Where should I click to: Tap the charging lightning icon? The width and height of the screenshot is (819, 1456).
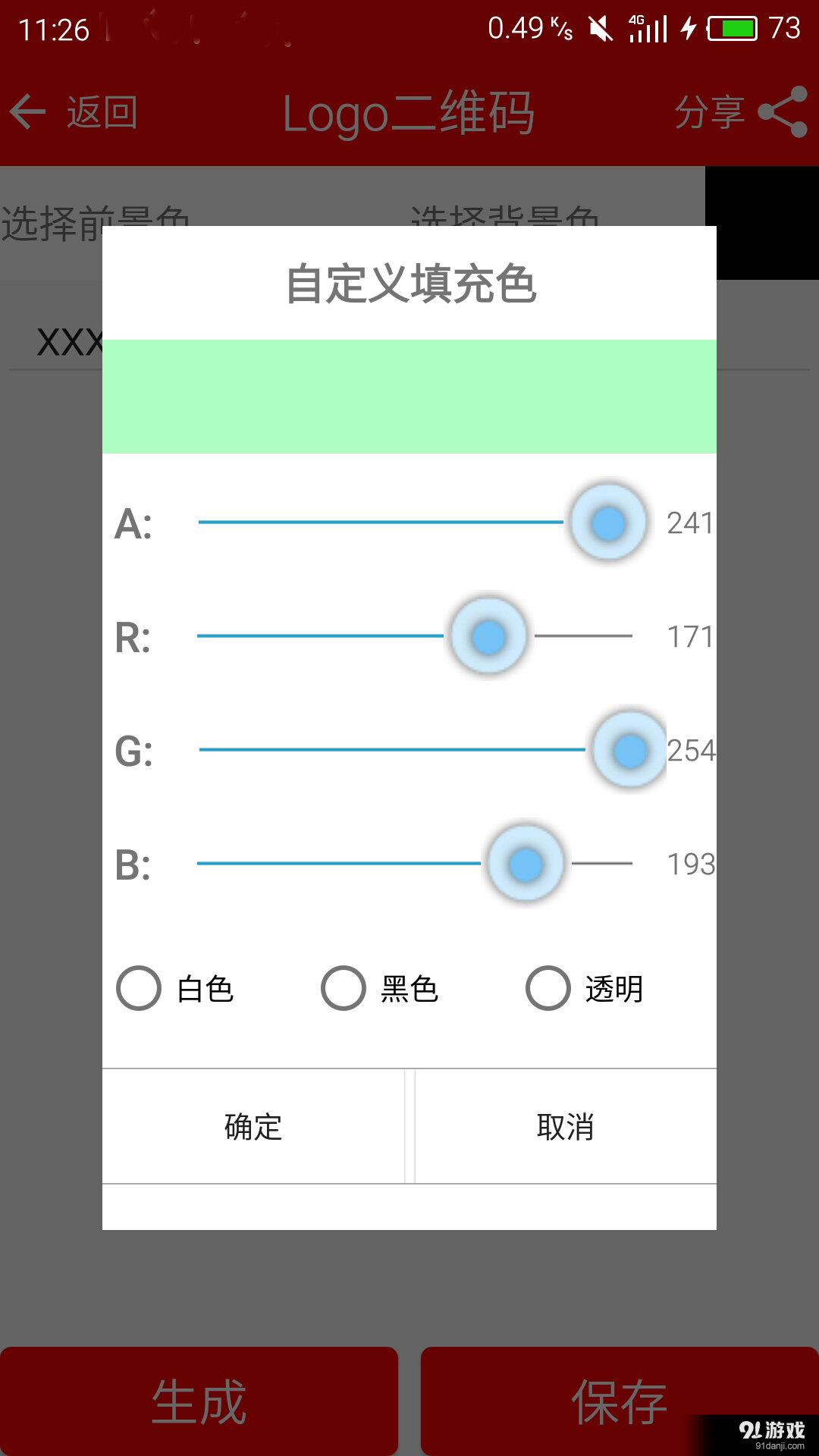[x=689, y=29]
